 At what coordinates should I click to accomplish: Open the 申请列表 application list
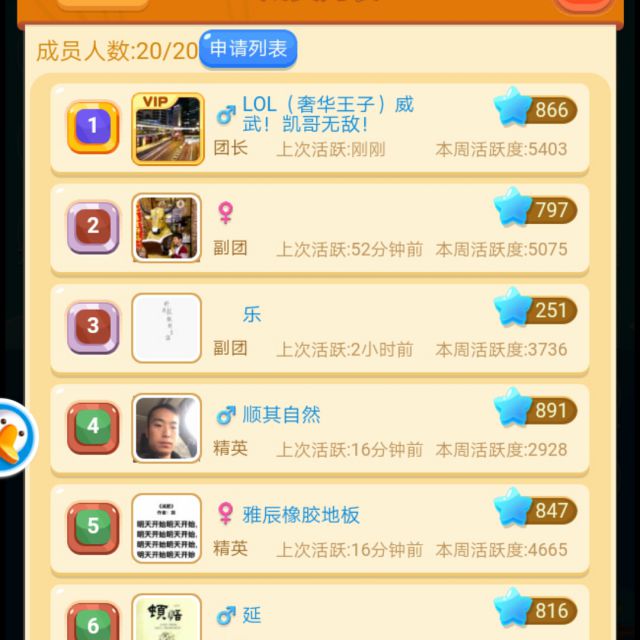(x=248, y=49)
